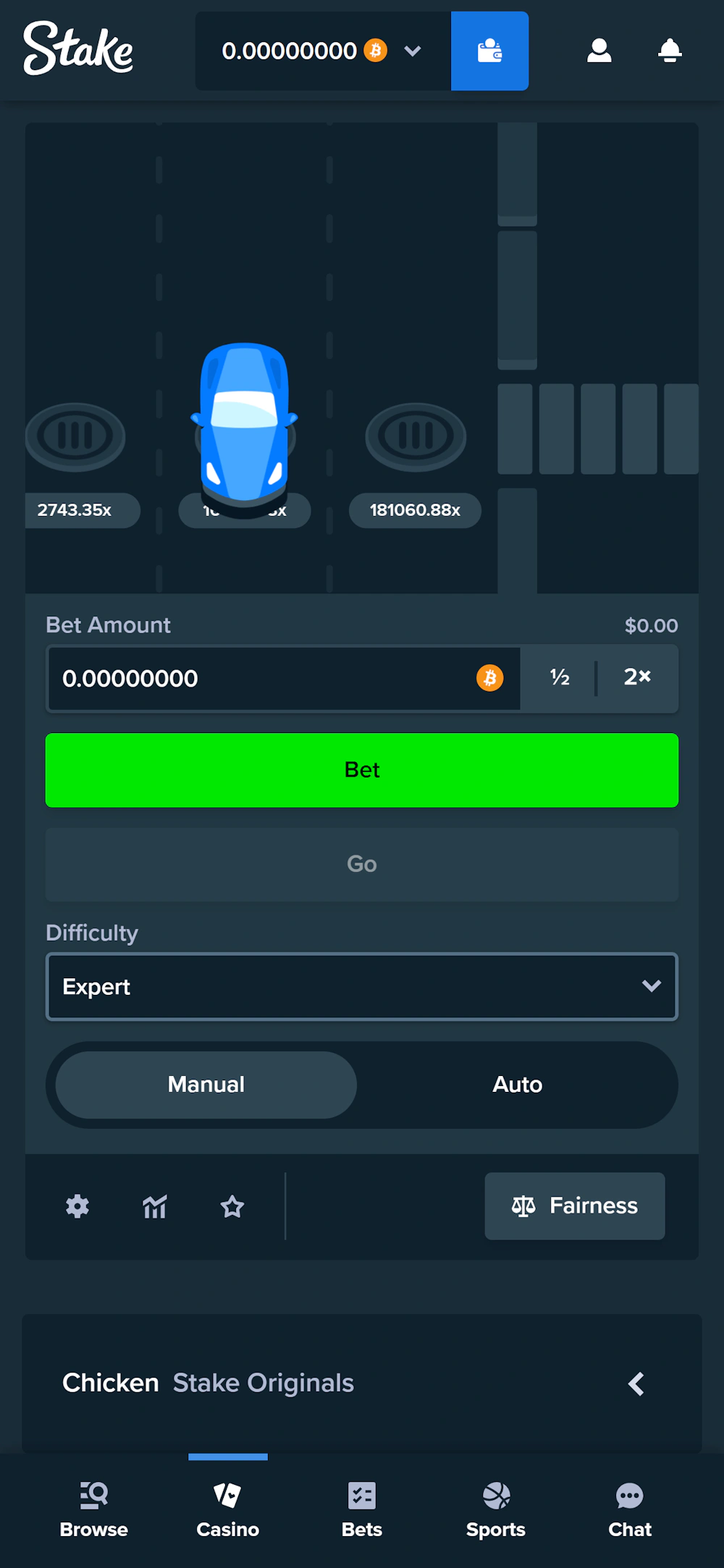Open the Difficulty dropdown showing Expert

coord(361,986)
